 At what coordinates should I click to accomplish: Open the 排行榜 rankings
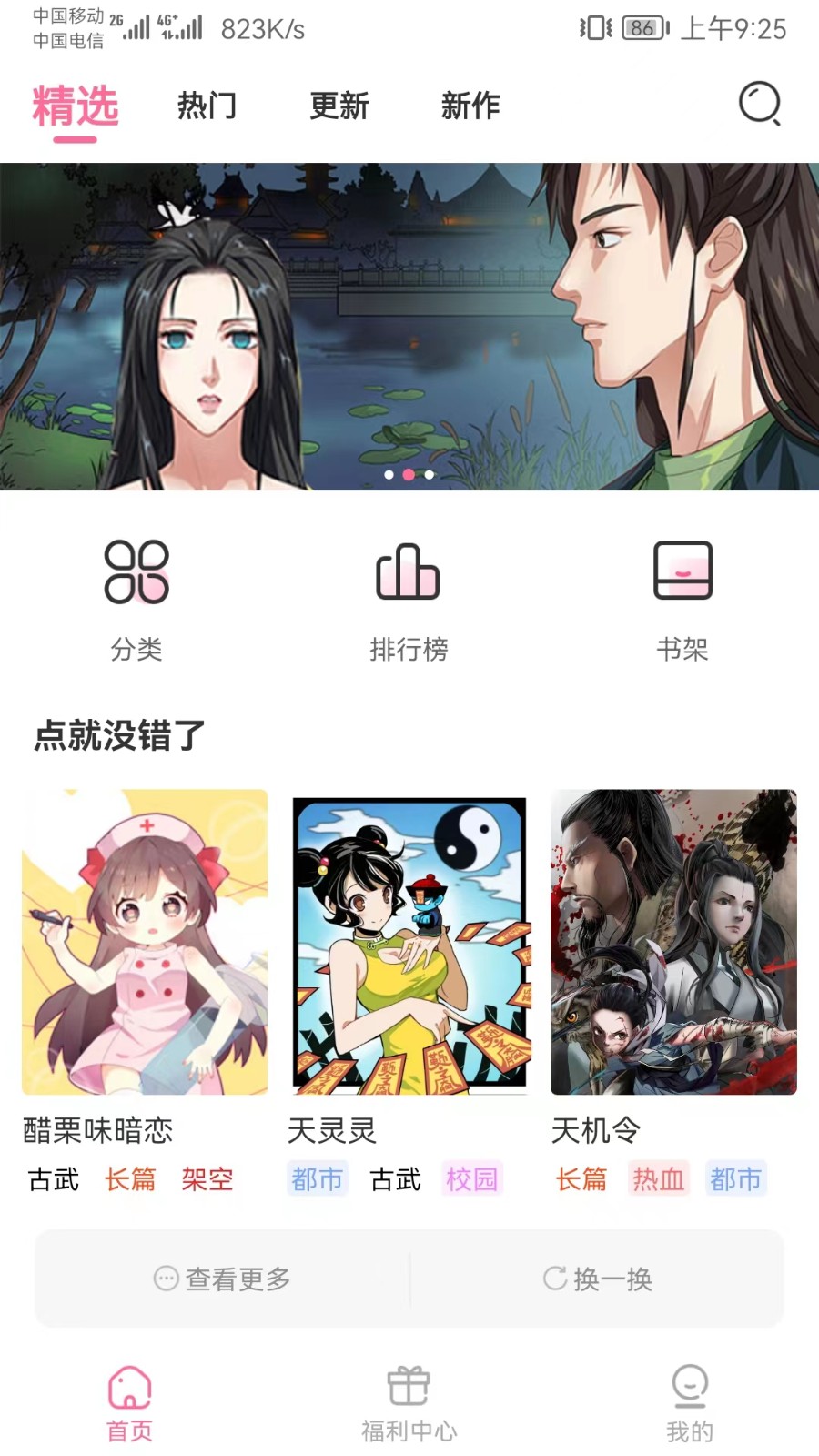click(409, 598)
